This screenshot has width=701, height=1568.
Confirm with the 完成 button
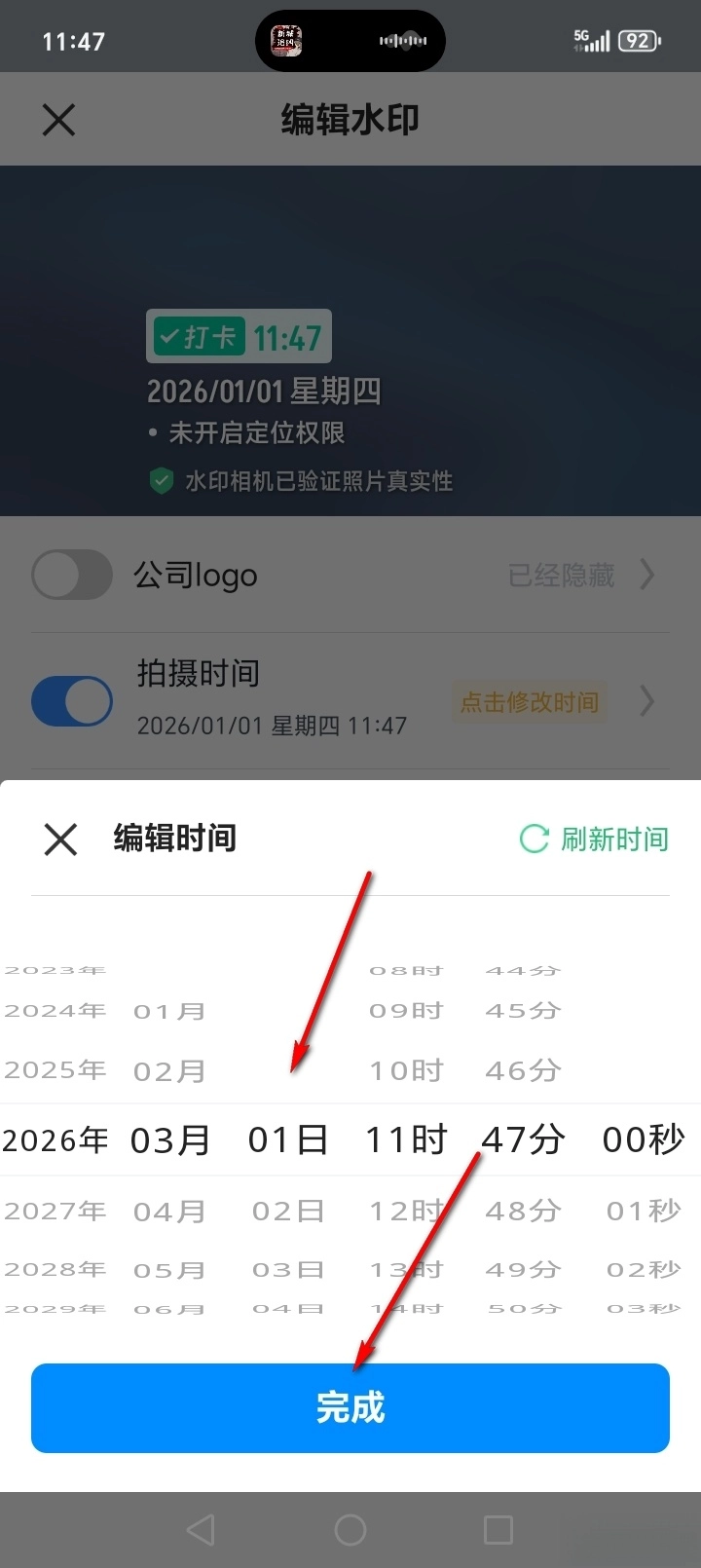coord(350,1408)
